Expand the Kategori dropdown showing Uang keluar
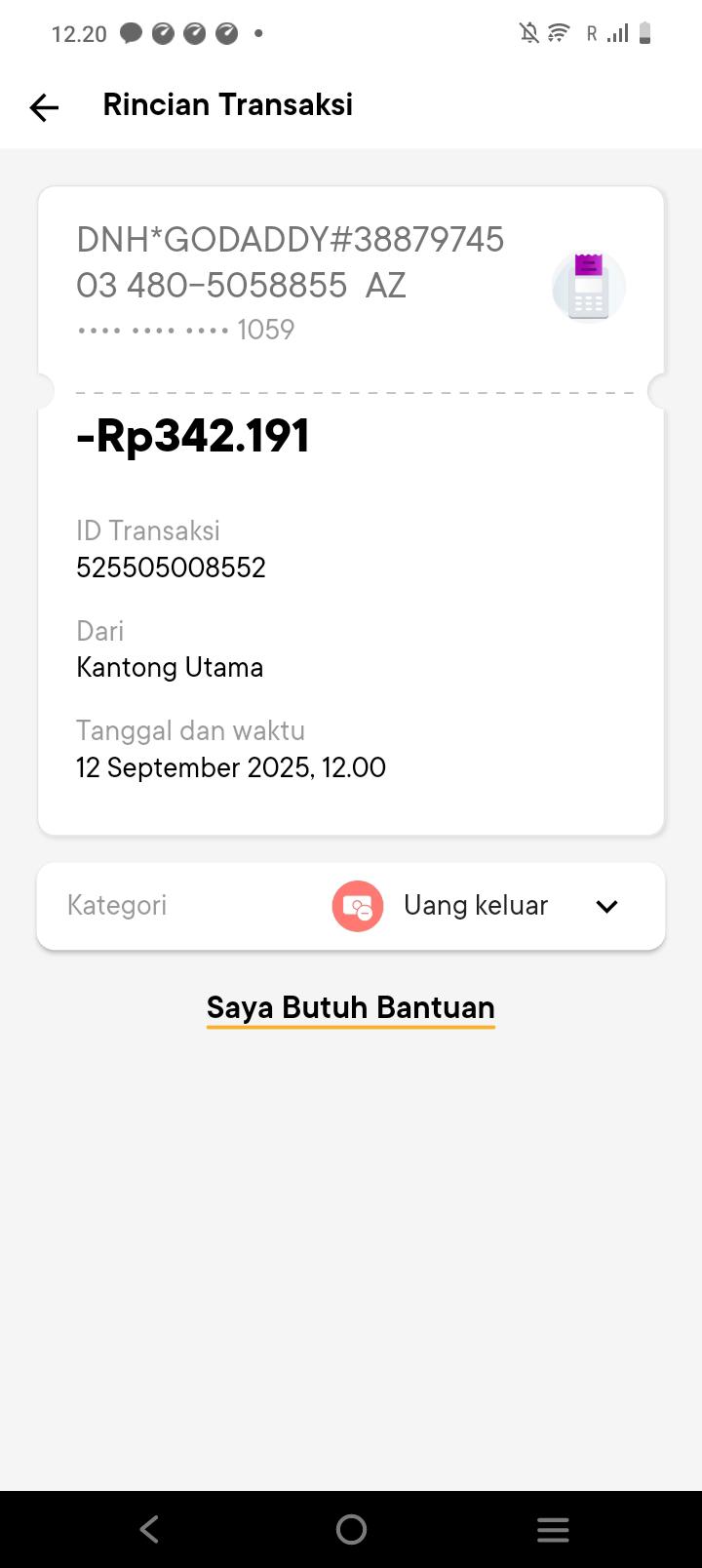 pos(606,906)
